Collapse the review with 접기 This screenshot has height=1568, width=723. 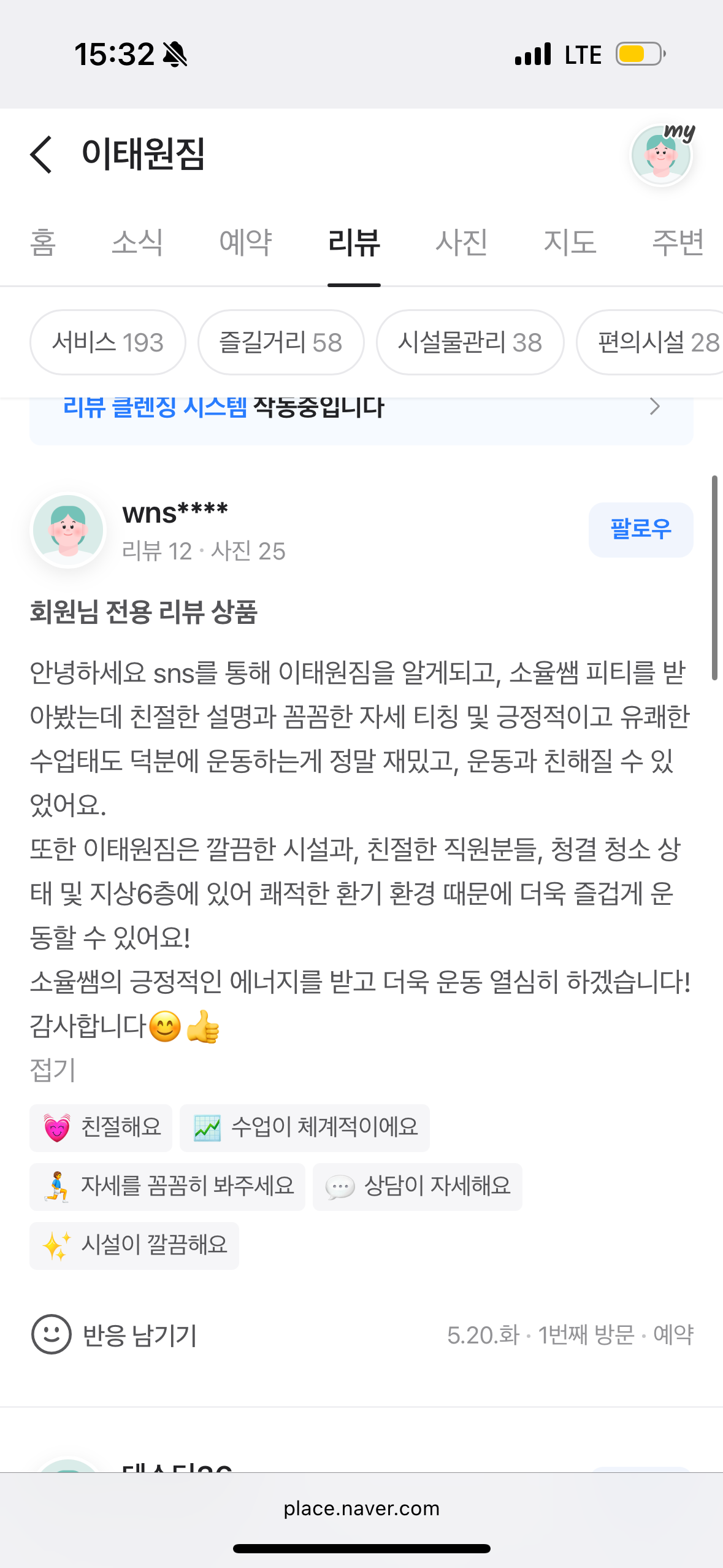click(53, 1070)
